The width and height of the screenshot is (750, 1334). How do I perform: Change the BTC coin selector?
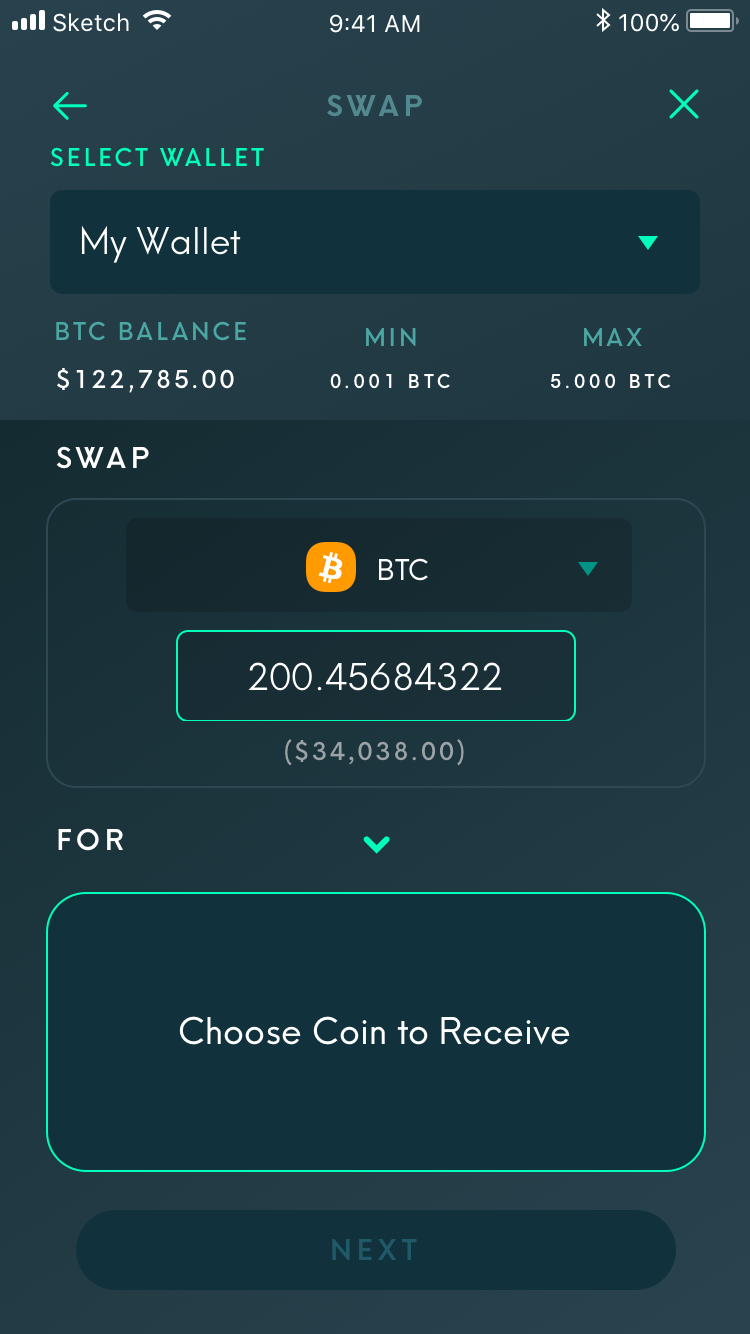(x=379, y=565)
